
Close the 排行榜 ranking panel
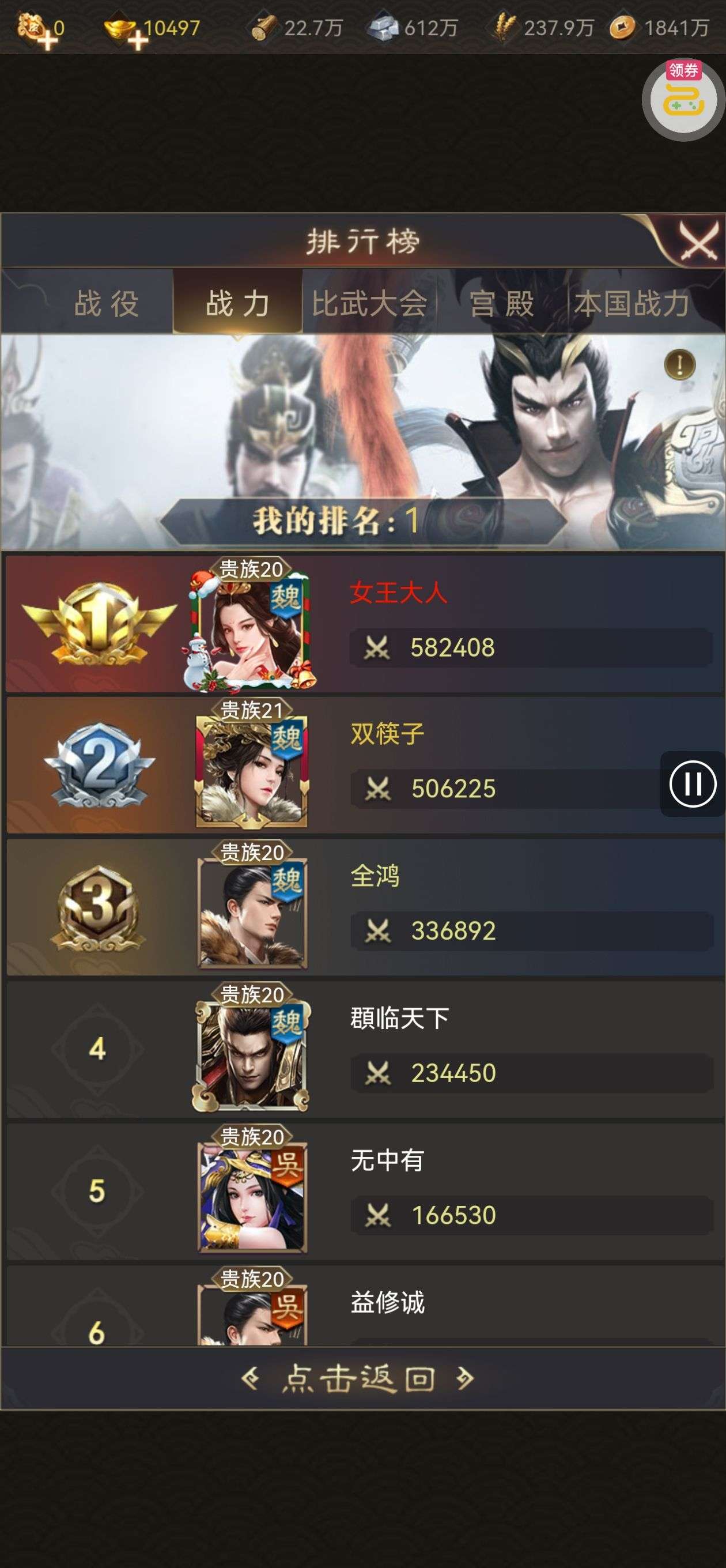(x=698, y=241)
